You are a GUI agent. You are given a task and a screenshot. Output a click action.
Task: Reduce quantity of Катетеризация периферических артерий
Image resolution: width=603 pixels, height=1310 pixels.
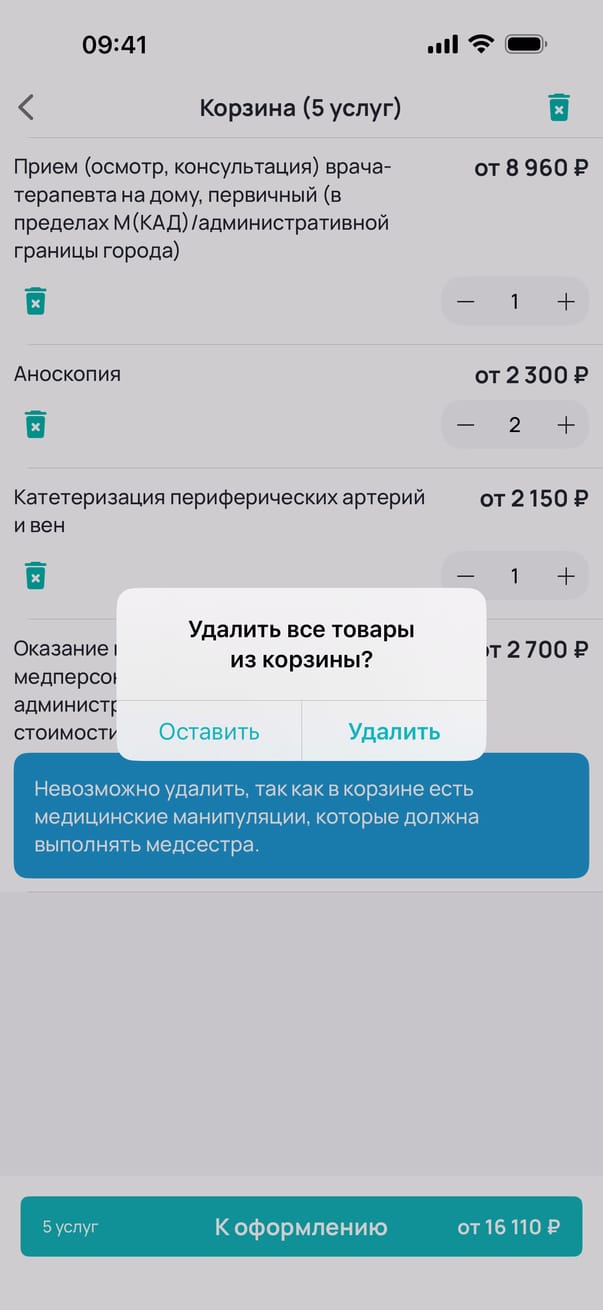pyautogui.click(x=465, y=576)
